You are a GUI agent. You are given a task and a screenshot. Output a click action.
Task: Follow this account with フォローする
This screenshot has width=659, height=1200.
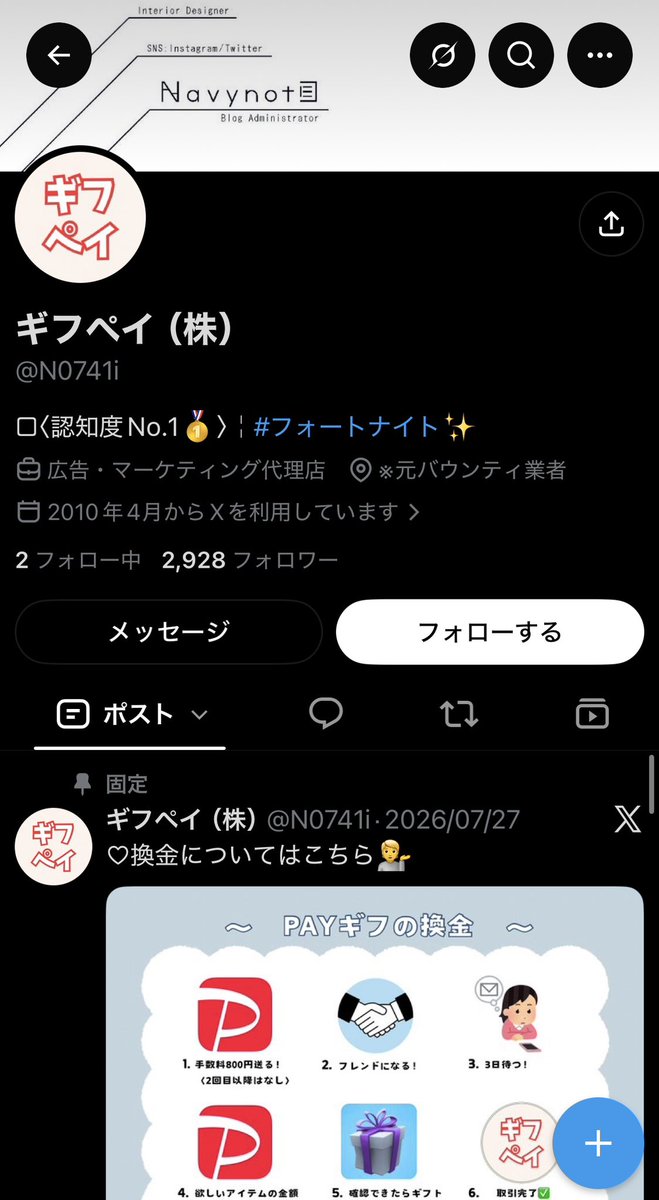click(490, 632)
